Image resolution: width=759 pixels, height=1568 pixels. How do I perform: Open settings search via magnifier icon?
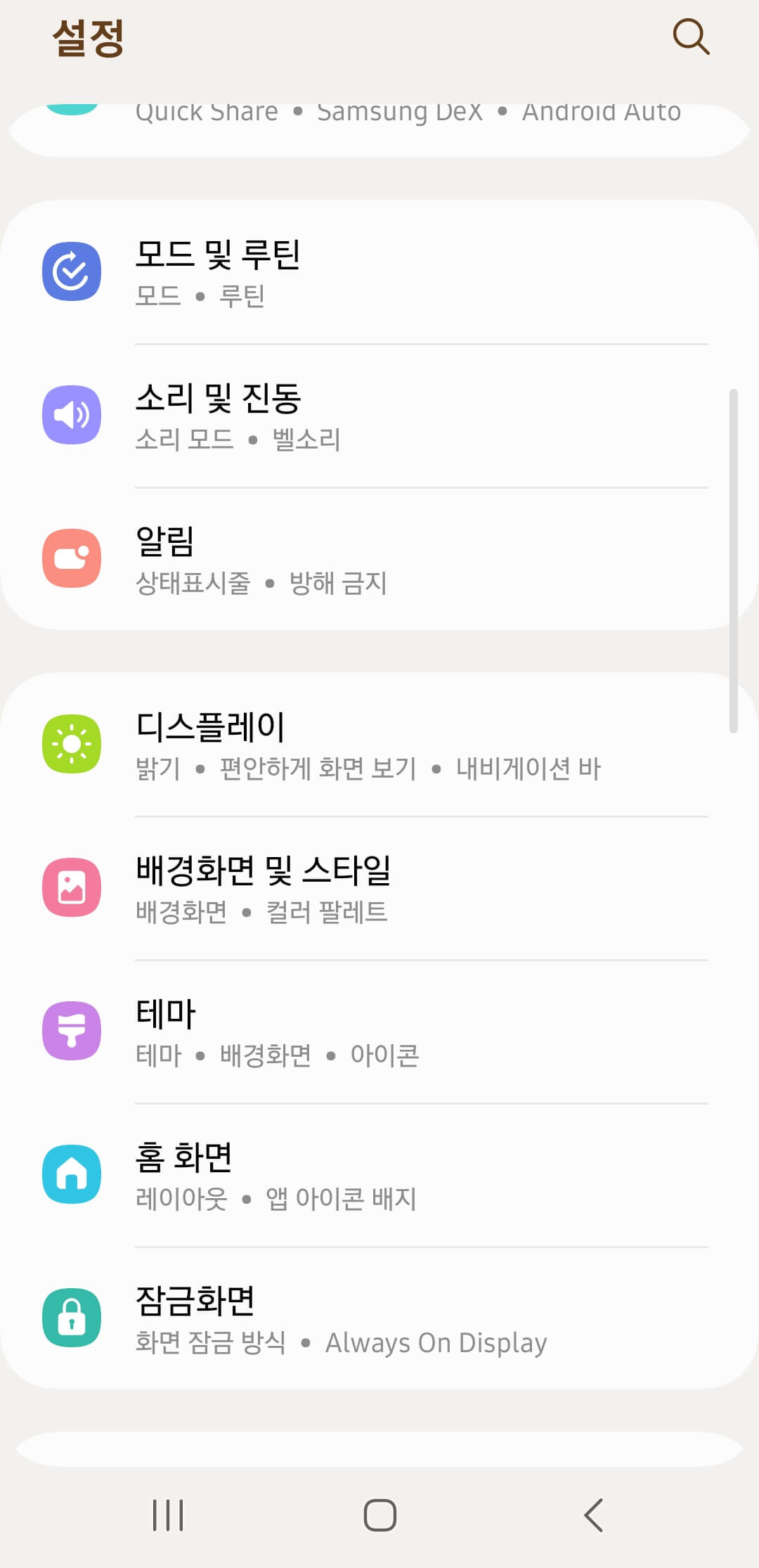(x=691, y=37)
